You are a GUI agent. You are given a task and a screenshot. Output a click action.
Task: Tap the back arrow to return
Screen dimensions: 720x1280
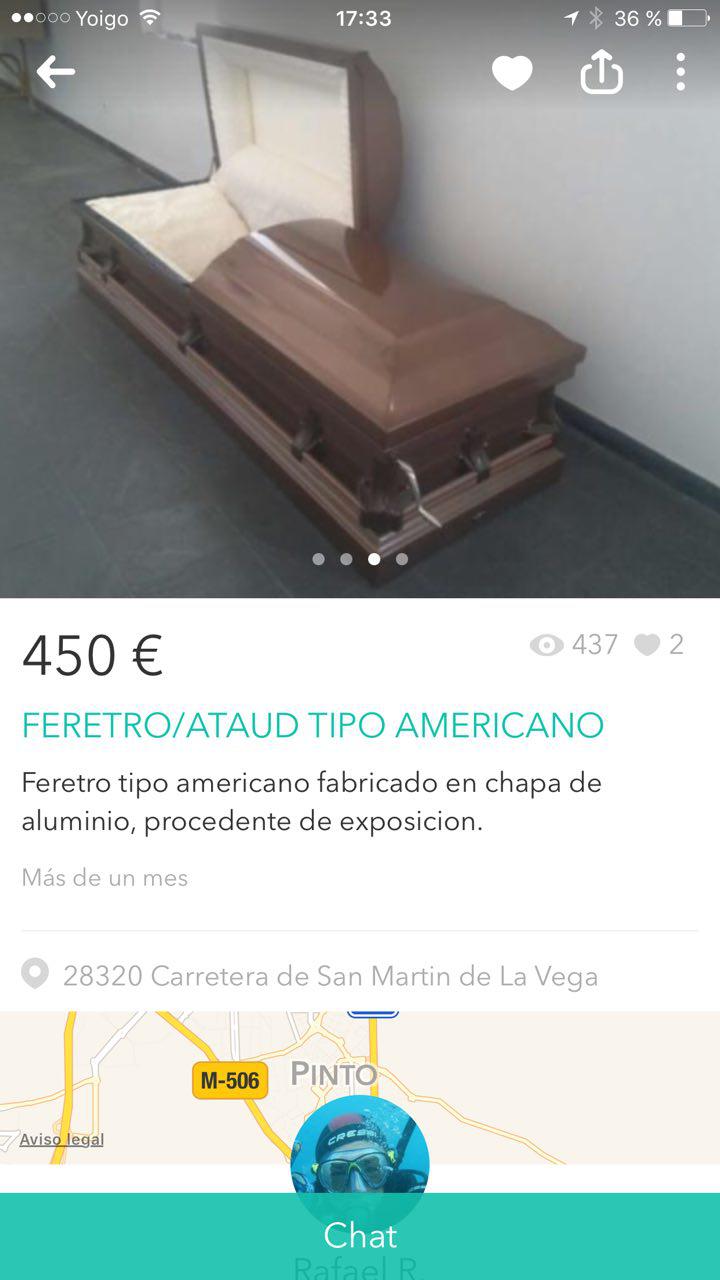(x=57, y=72)
